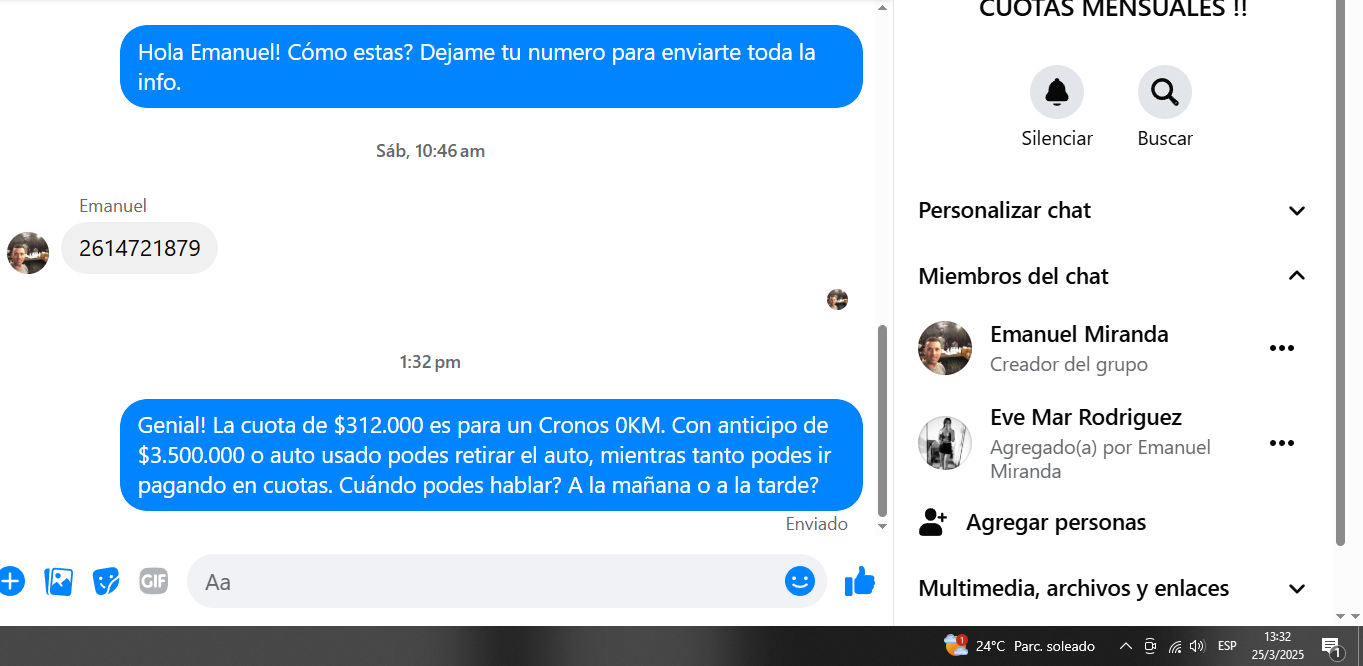Mute the chat with Silenciar bell

click(1056, 93)
